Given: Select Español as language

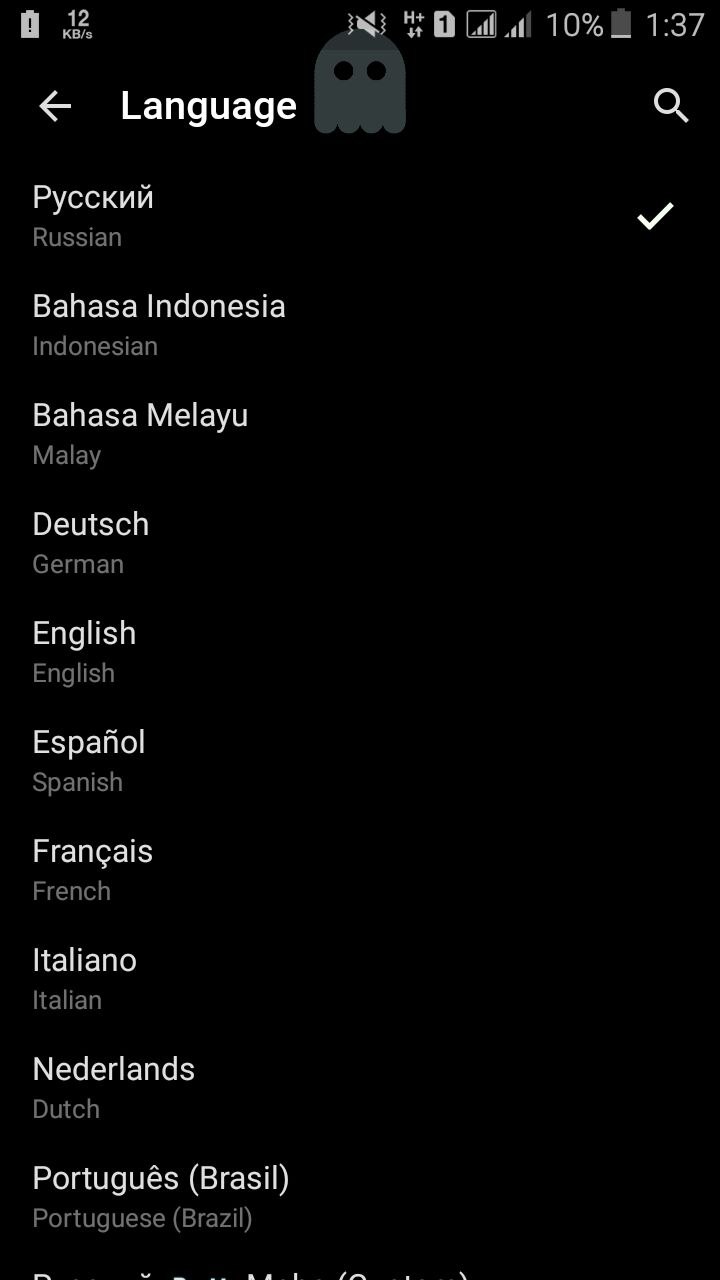Looking at the screenshot, I should click(x=360, y=761).
